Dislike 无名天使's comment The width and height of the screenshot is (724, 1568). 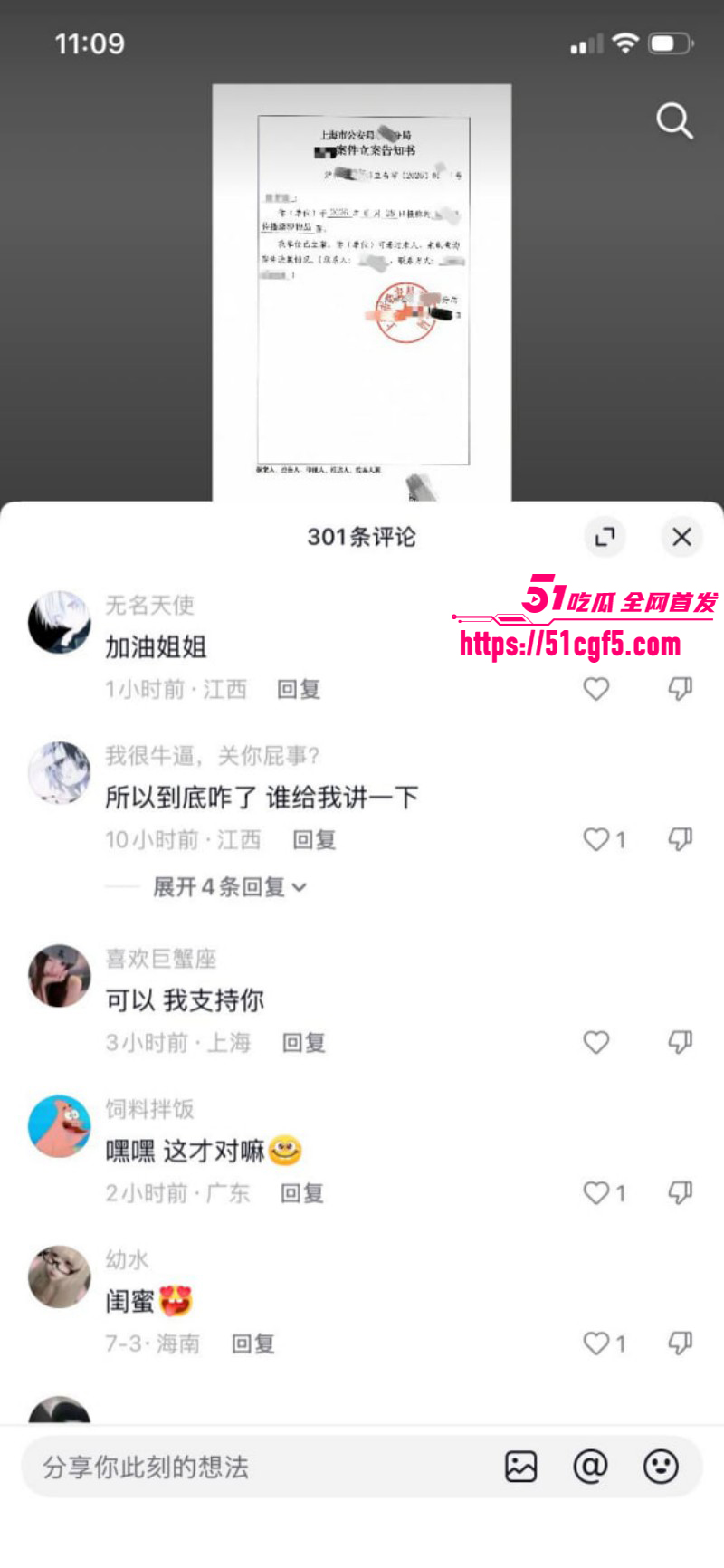[x=681, y=689]
